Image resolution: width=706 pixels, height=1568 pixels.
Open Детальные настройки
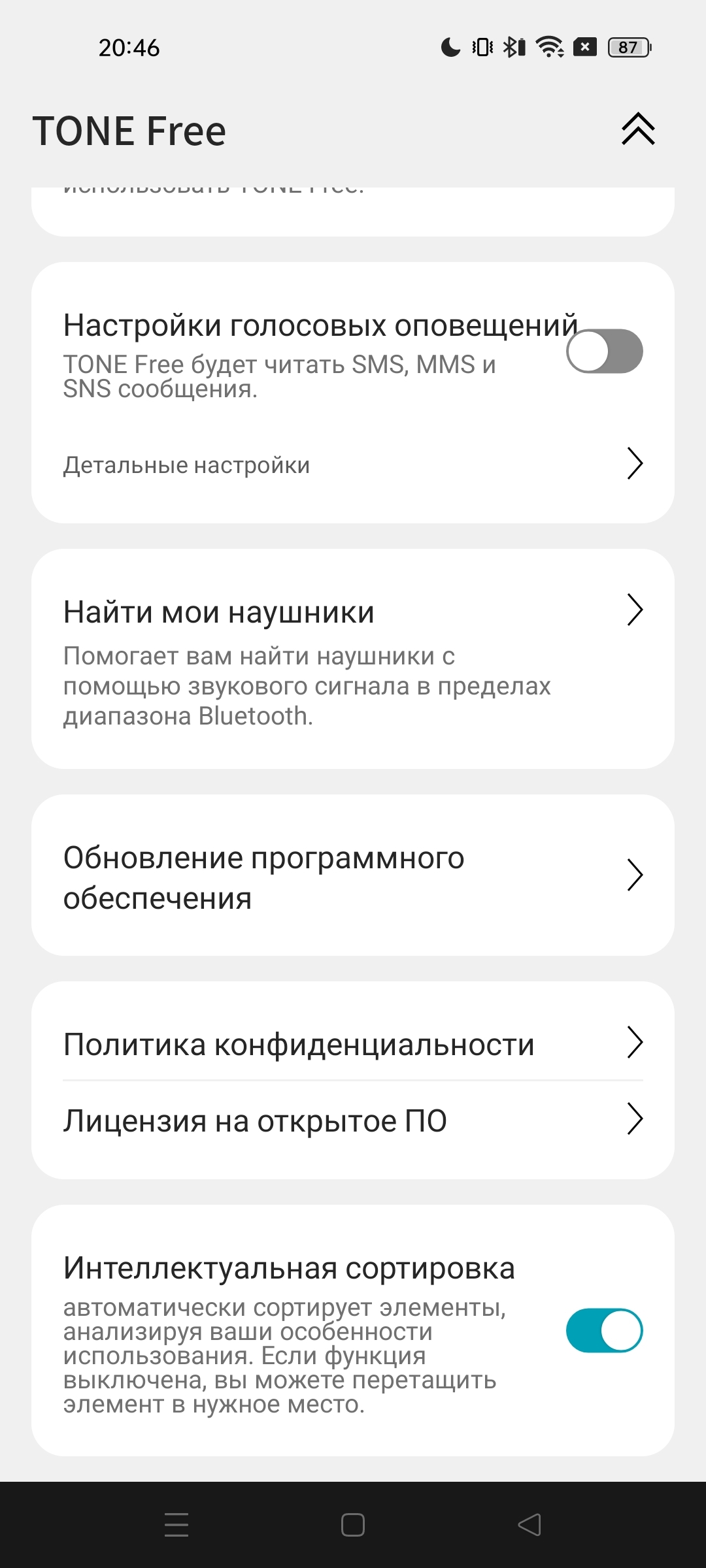pyautogui.click(x=353, y=465)
